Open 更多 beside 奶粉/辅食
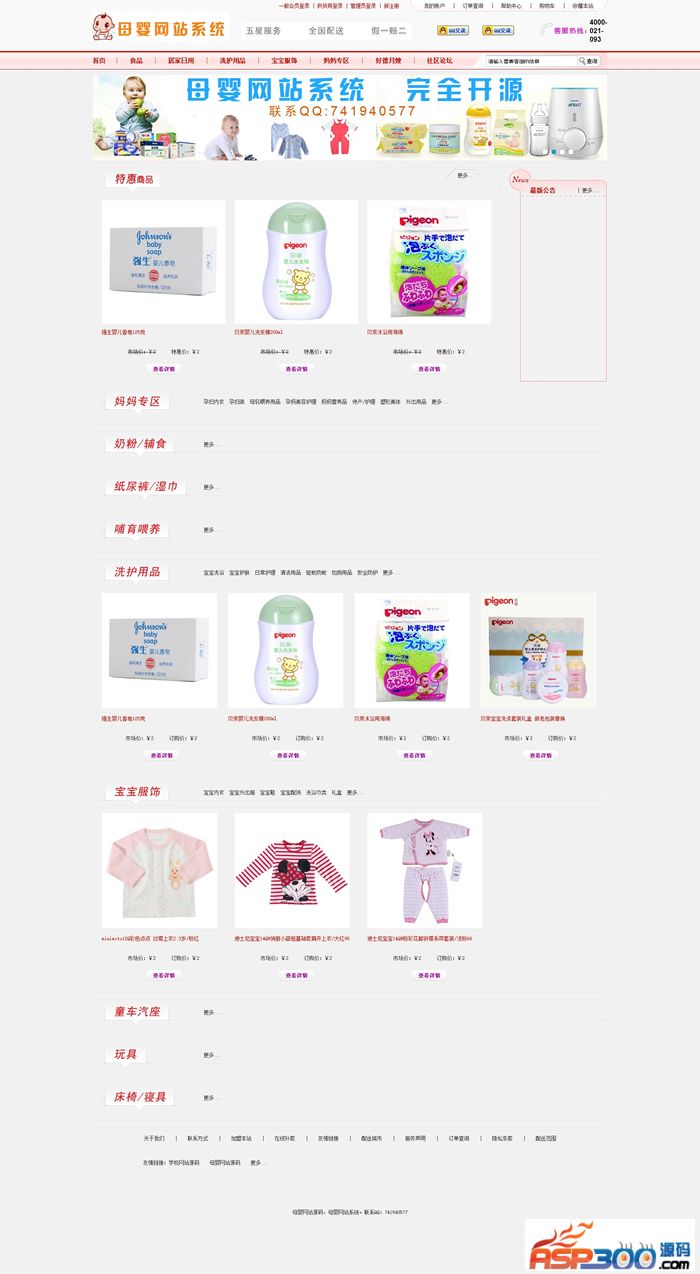Screen dimensions: 700x1274 pos(208,444)
